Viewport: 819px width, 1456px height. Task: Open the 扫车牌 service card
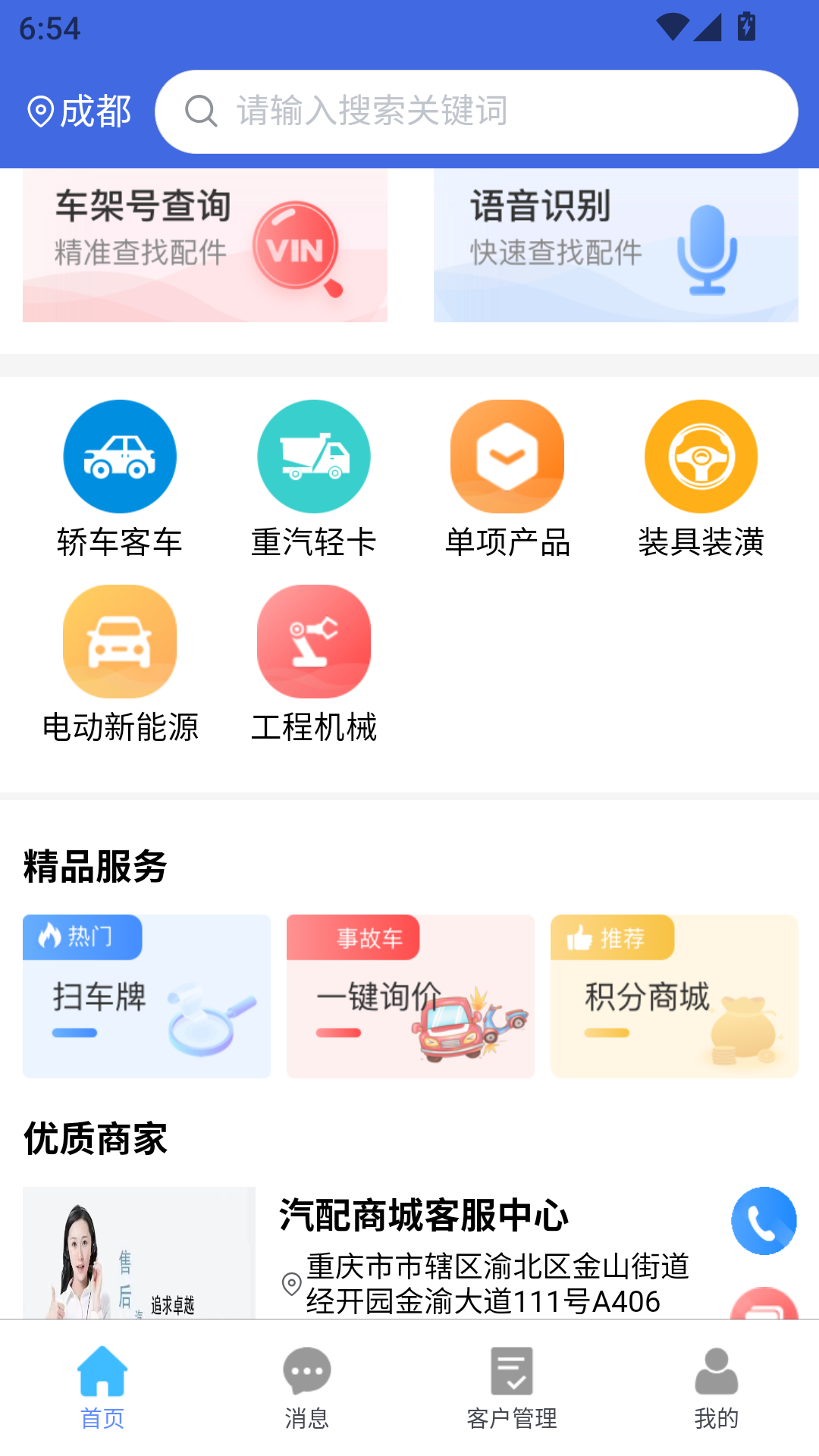(x=146, y=996)
